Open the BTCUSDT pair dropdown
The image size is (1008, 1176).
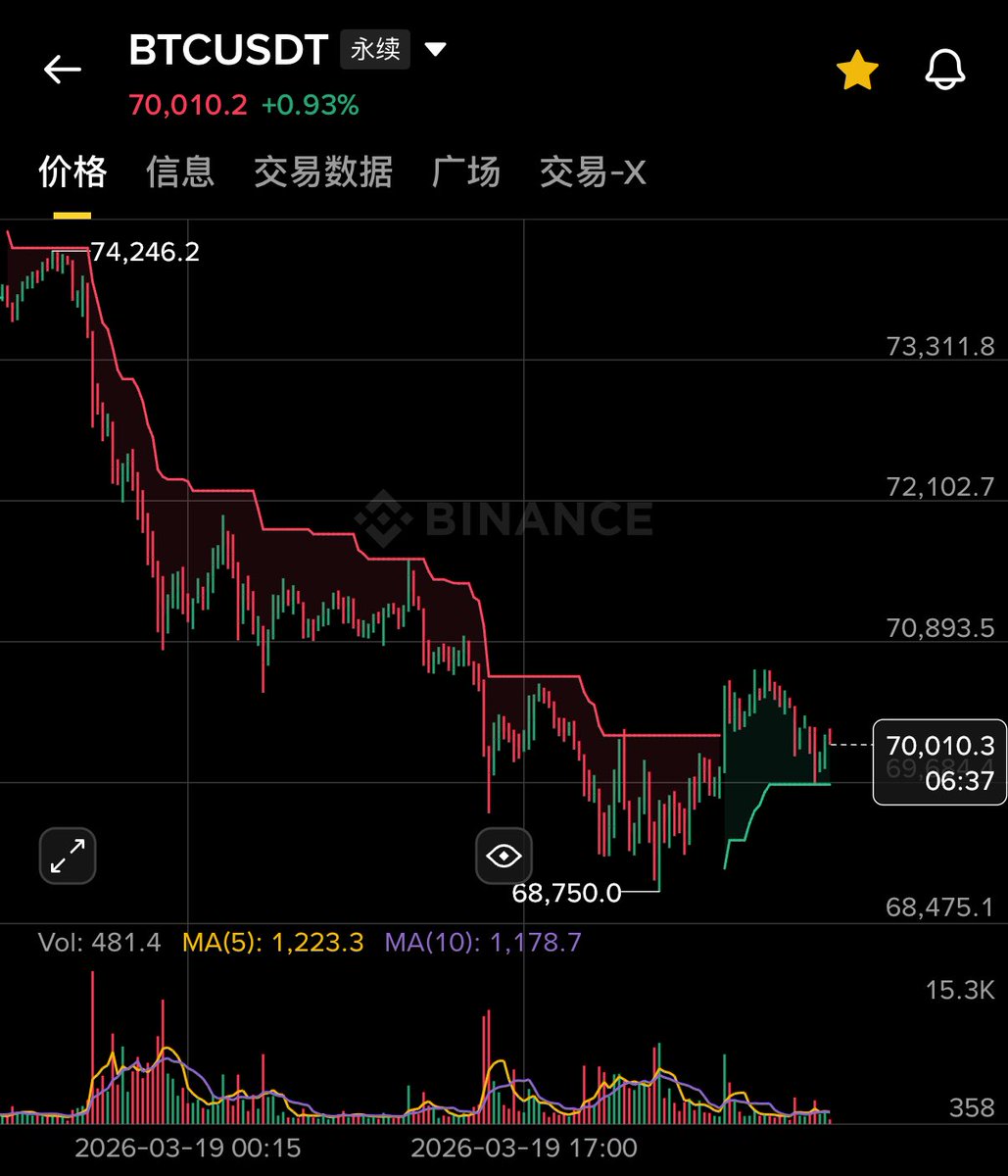(x=436, y=49)
